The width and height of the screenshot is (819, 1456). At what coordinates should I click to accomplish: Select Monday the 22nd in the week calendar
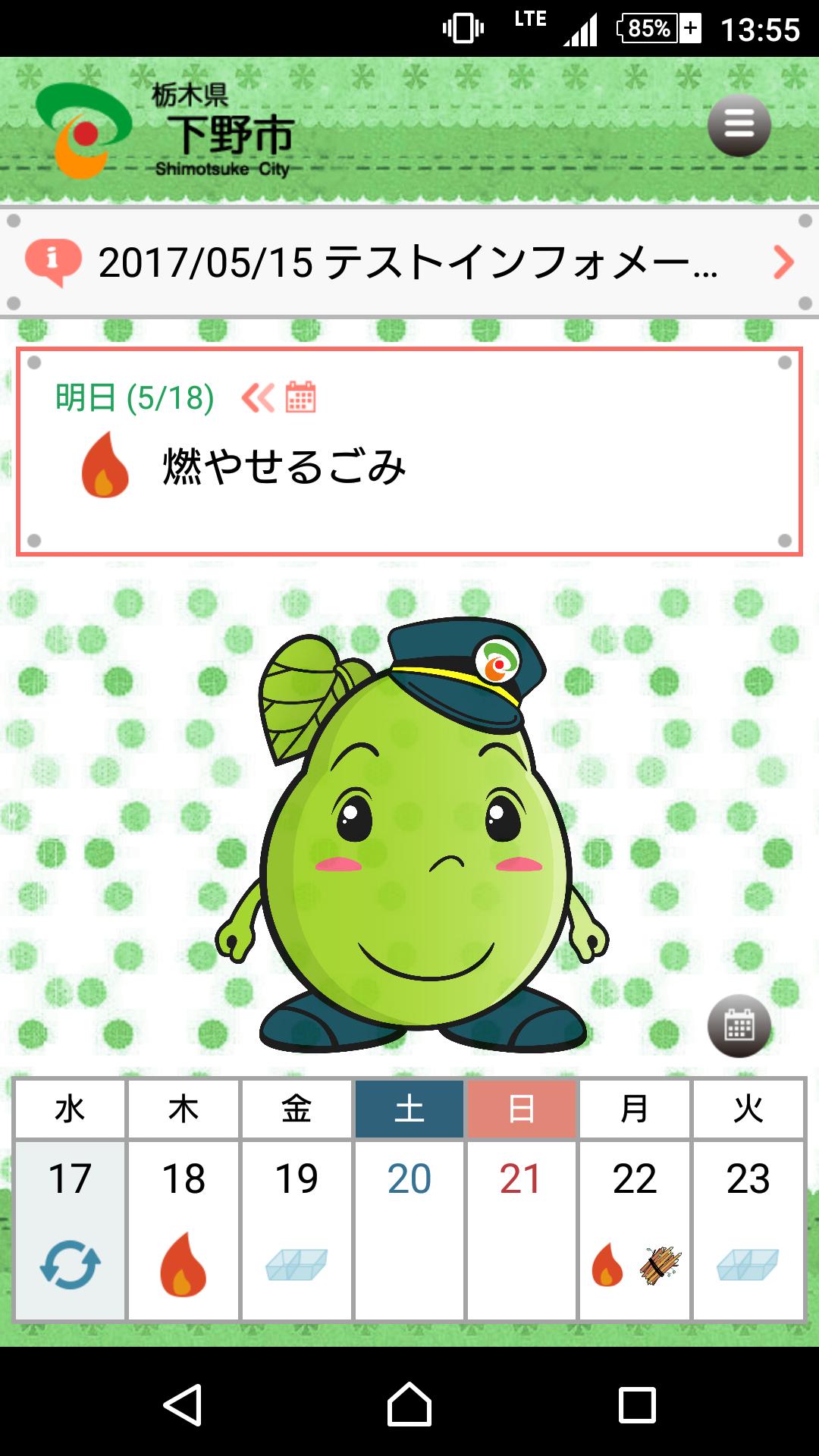(634, 1228)
